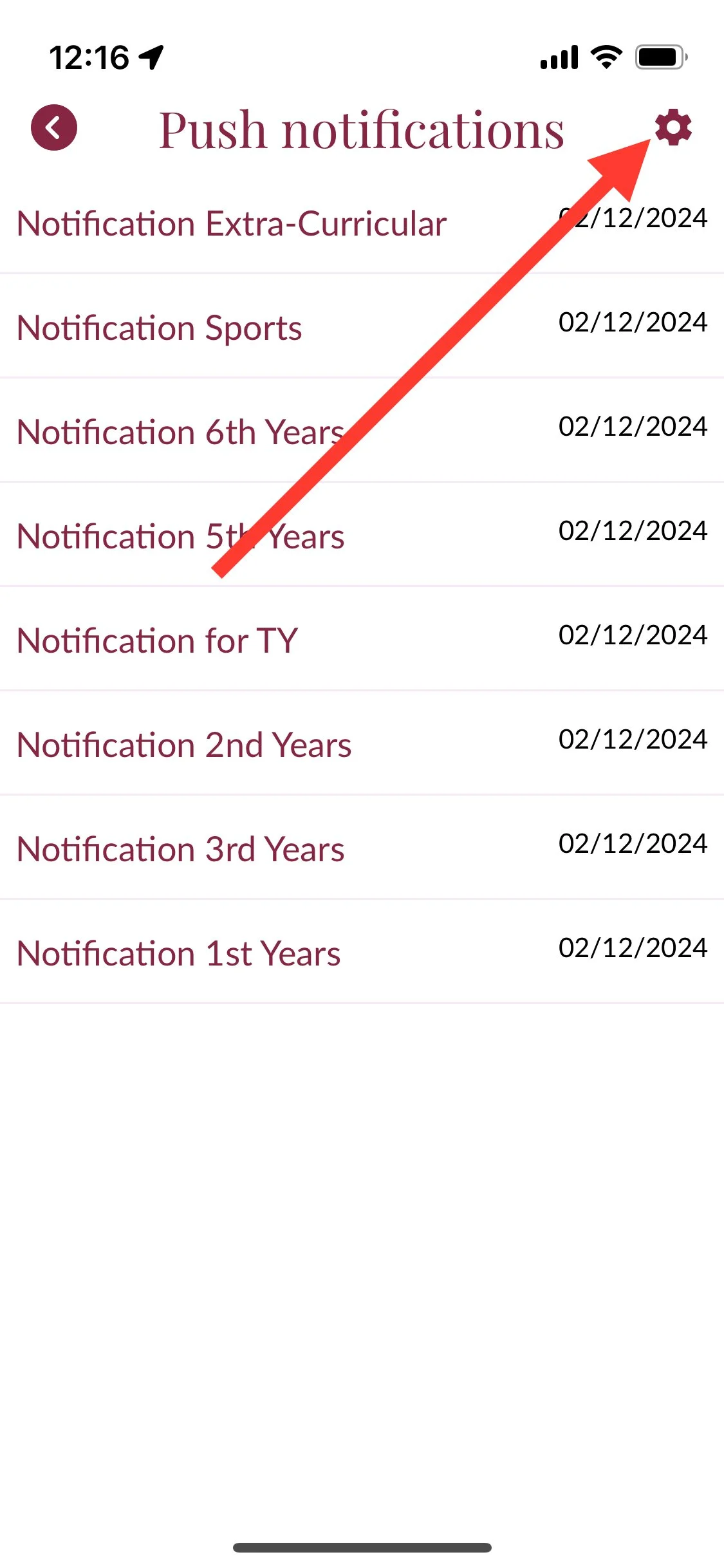Open notification settings gear icon
This screenshot has height=1568, width=724.
673,127
